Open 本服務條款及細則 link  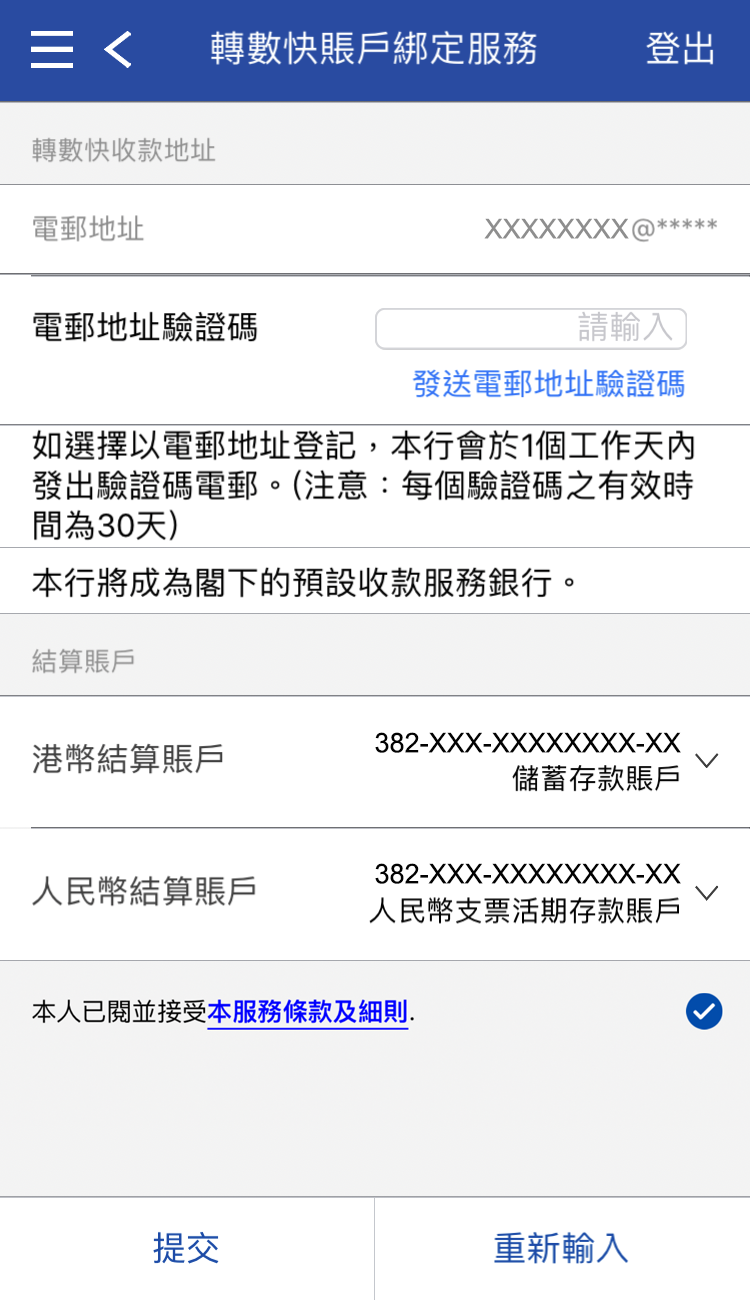click(308, 1012)
